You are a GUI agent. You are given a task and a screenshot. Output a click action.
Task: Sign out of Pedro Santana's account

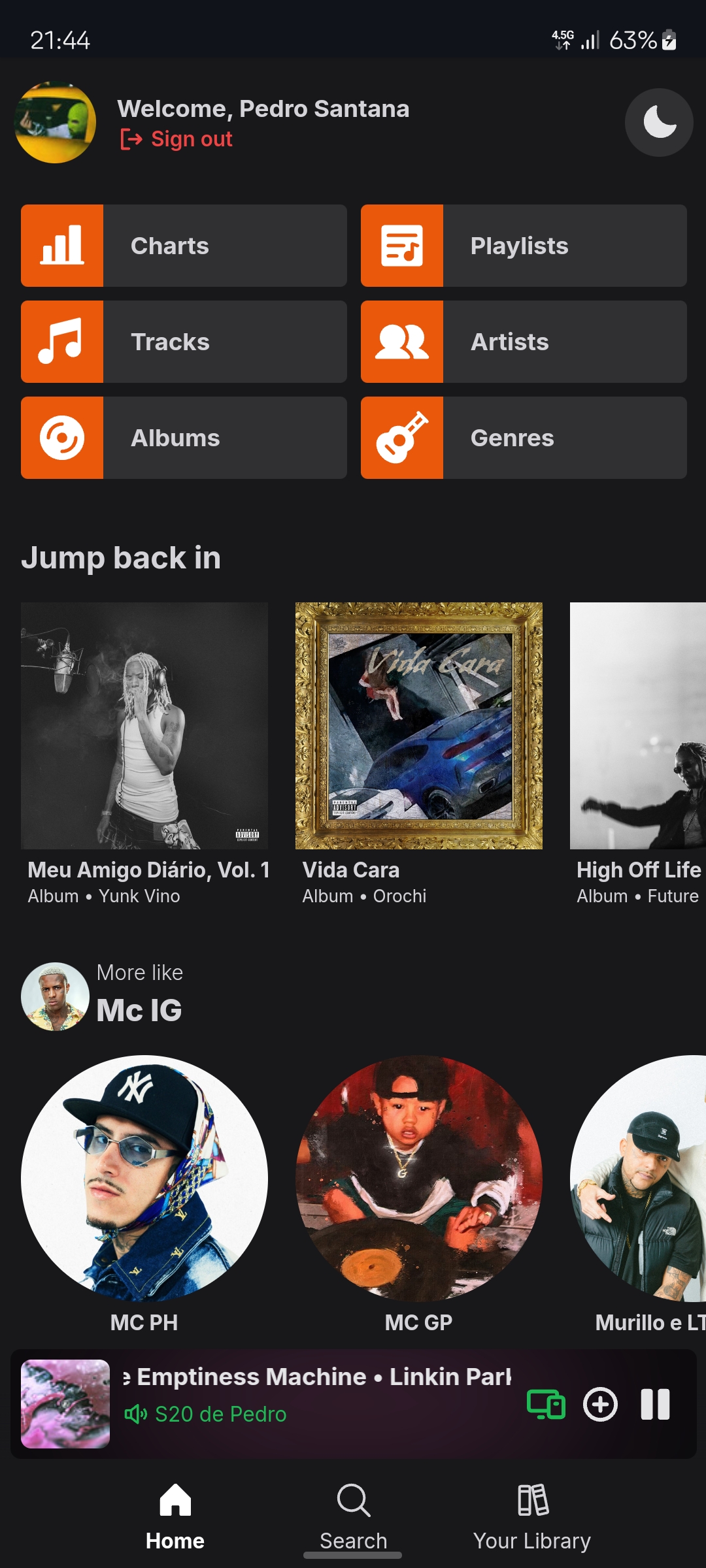[176, 139]
